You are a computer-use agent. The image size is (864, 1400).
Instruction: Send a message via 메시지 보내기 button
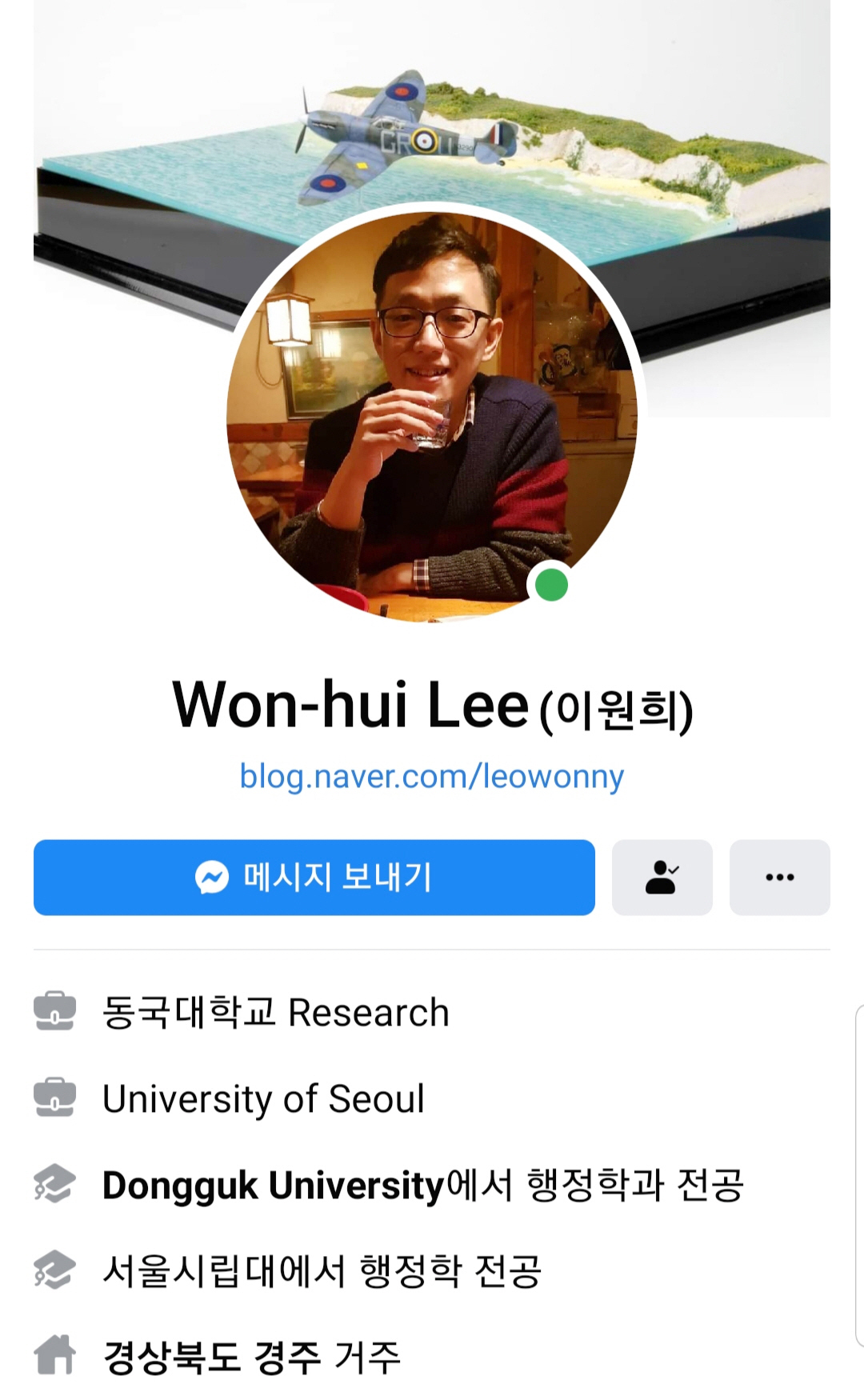314,877
